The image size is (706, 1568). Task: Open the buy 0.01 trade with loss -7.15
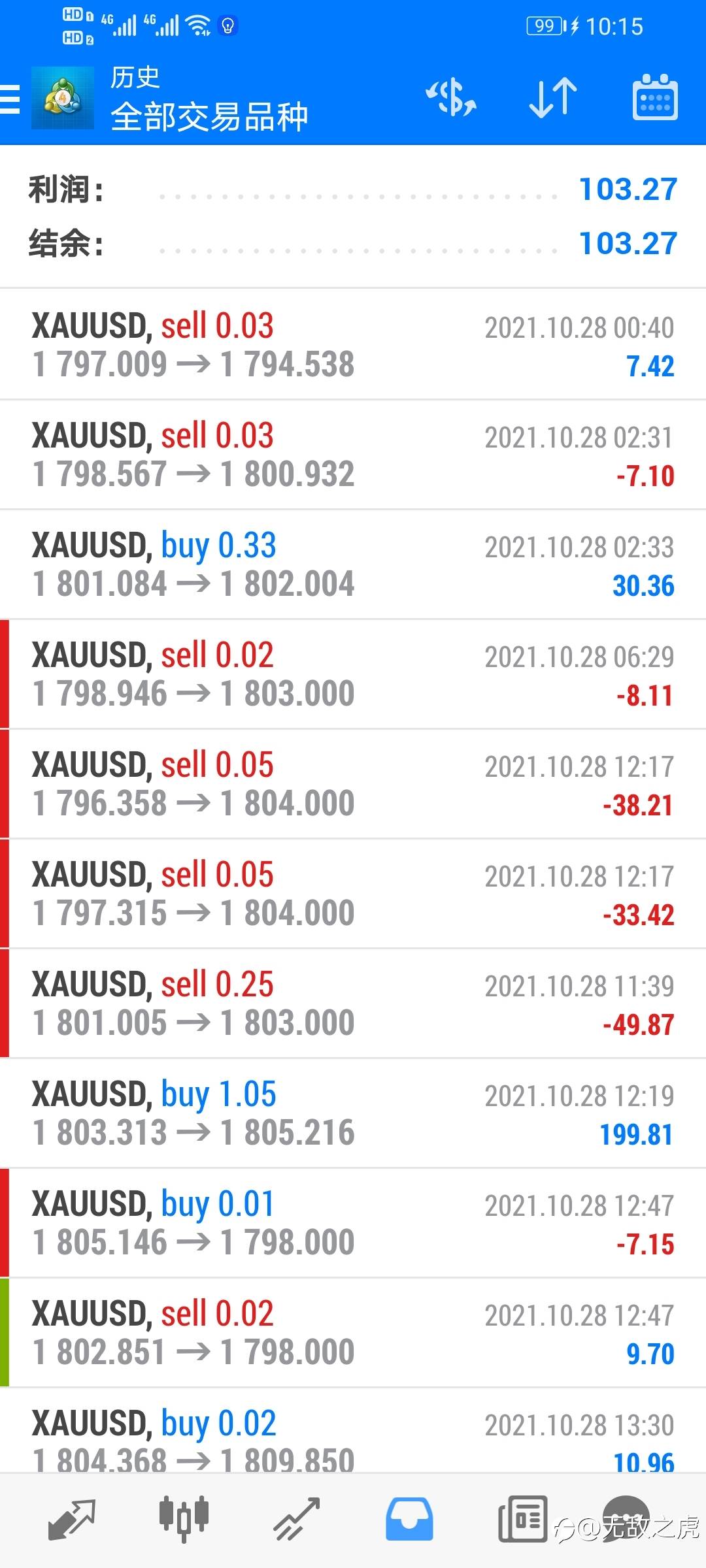click(353, 1223)
